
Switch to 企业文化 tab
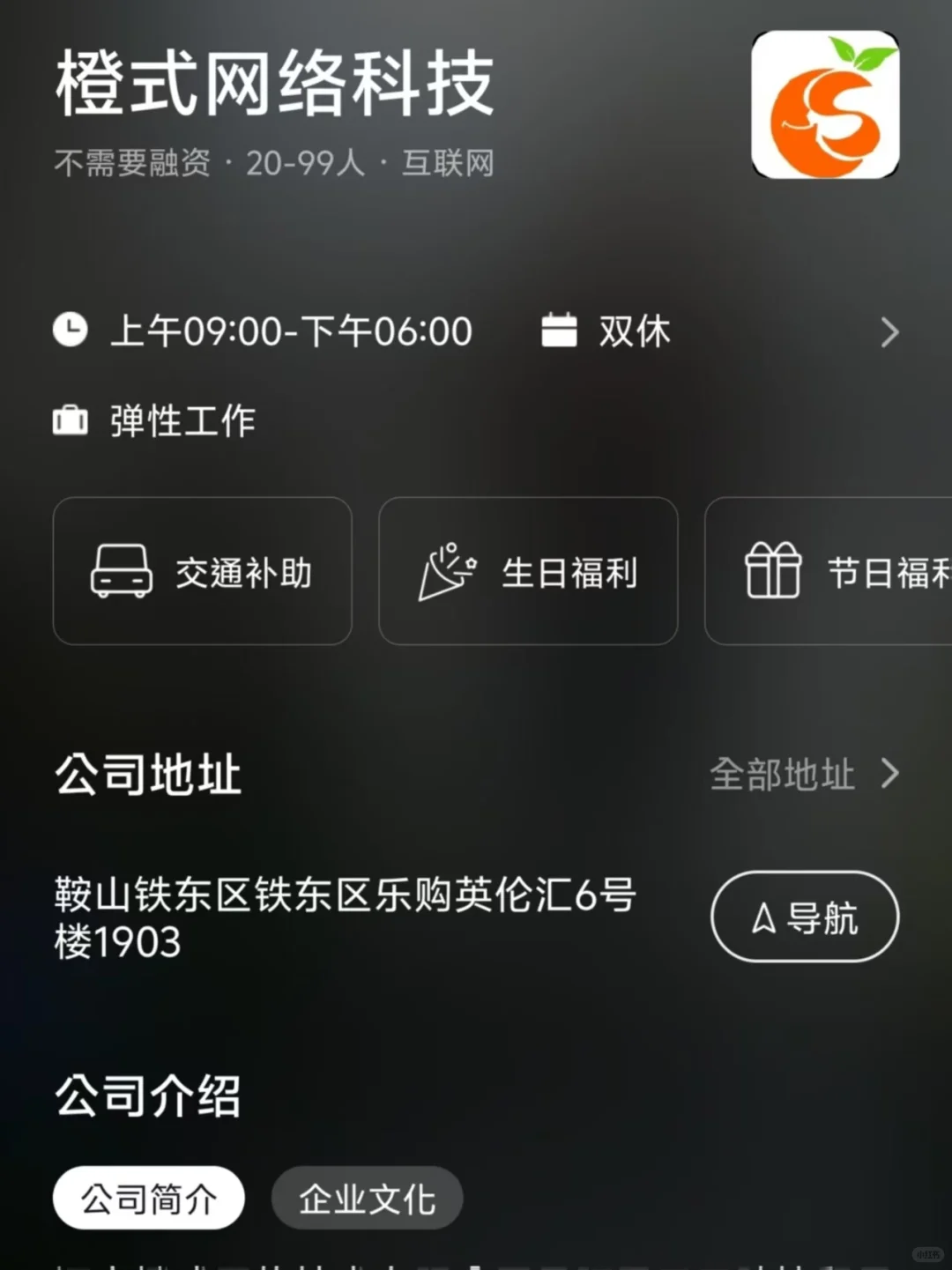[x=368, y=1199]
